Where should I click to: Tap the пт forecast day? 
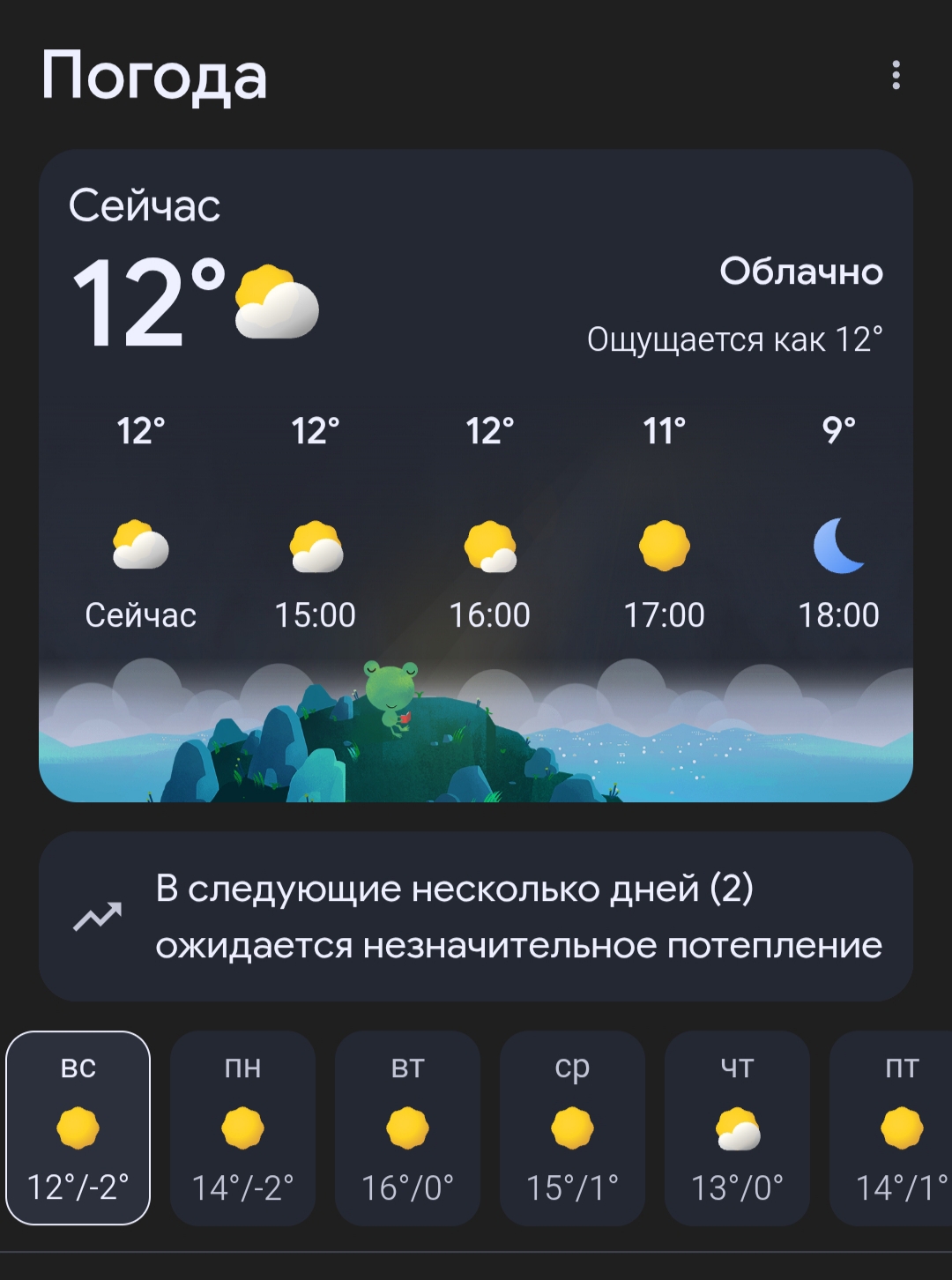point(892,1127)
